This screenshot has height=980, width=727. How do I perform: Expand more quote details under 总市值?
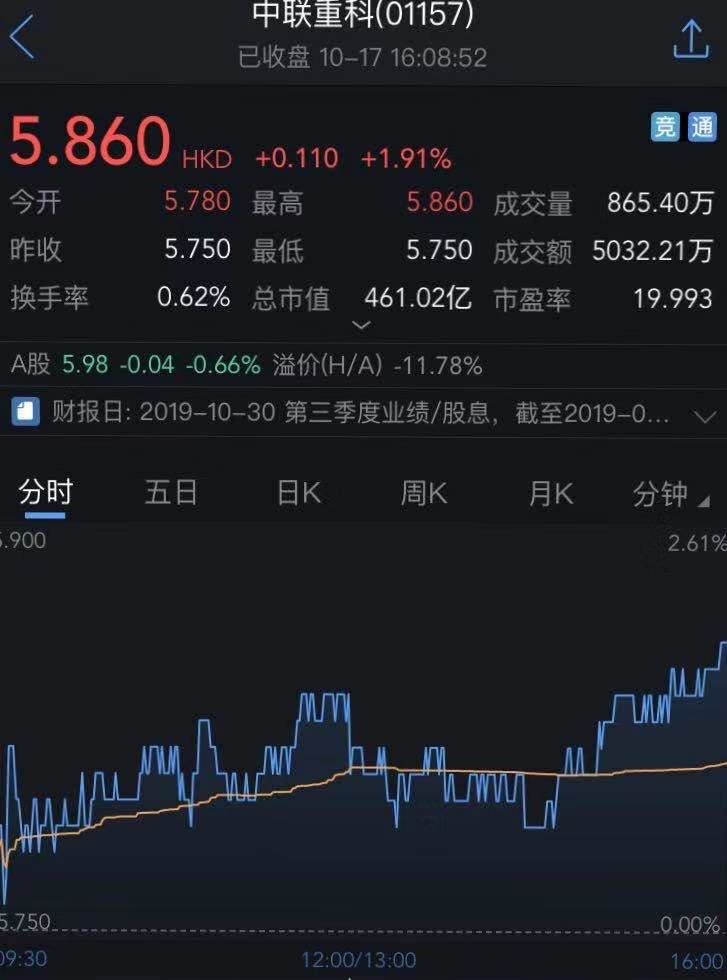(x=362, y=325)
